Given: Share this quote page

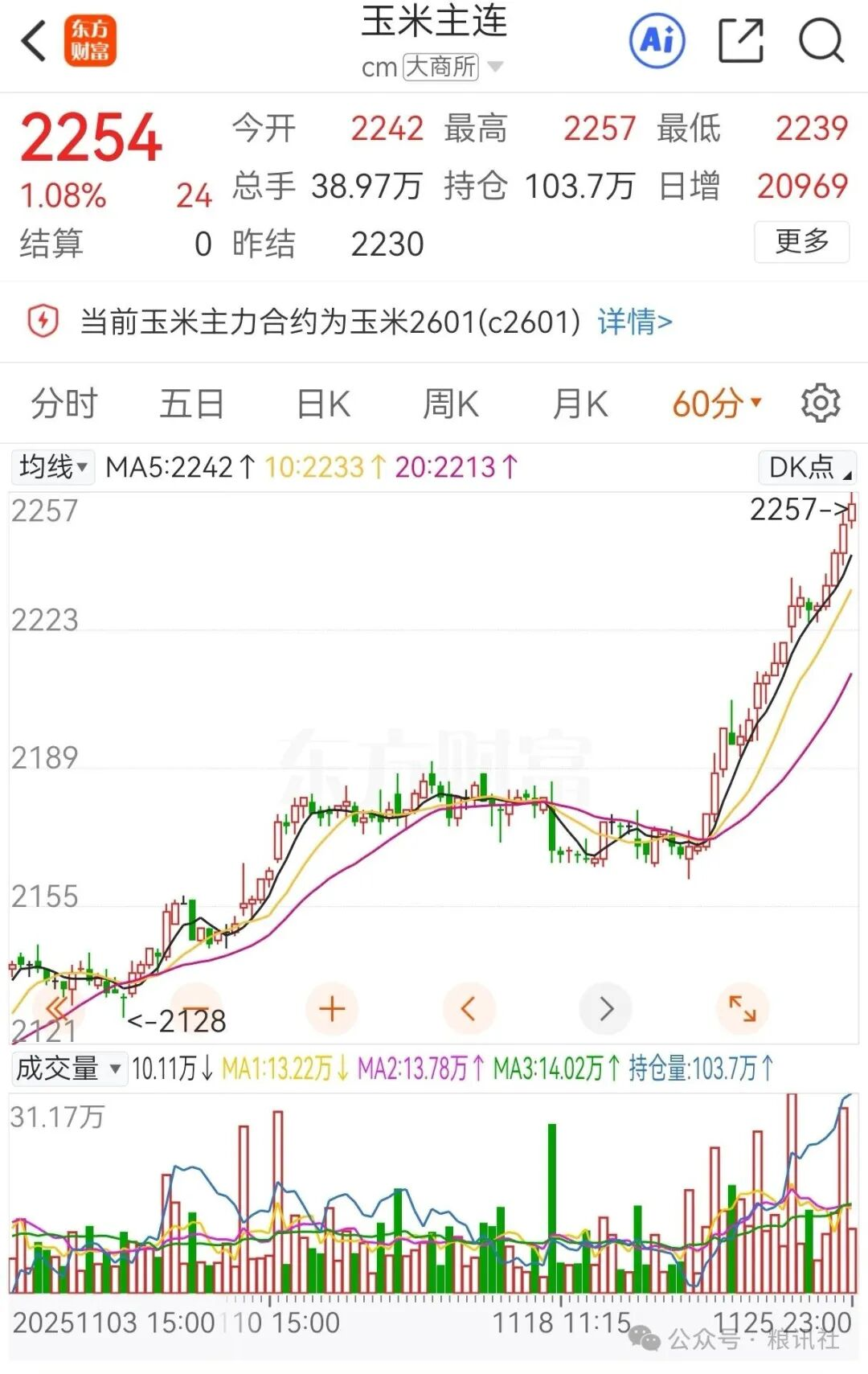Looking at the screenshot, I should [x=739, y=40].
